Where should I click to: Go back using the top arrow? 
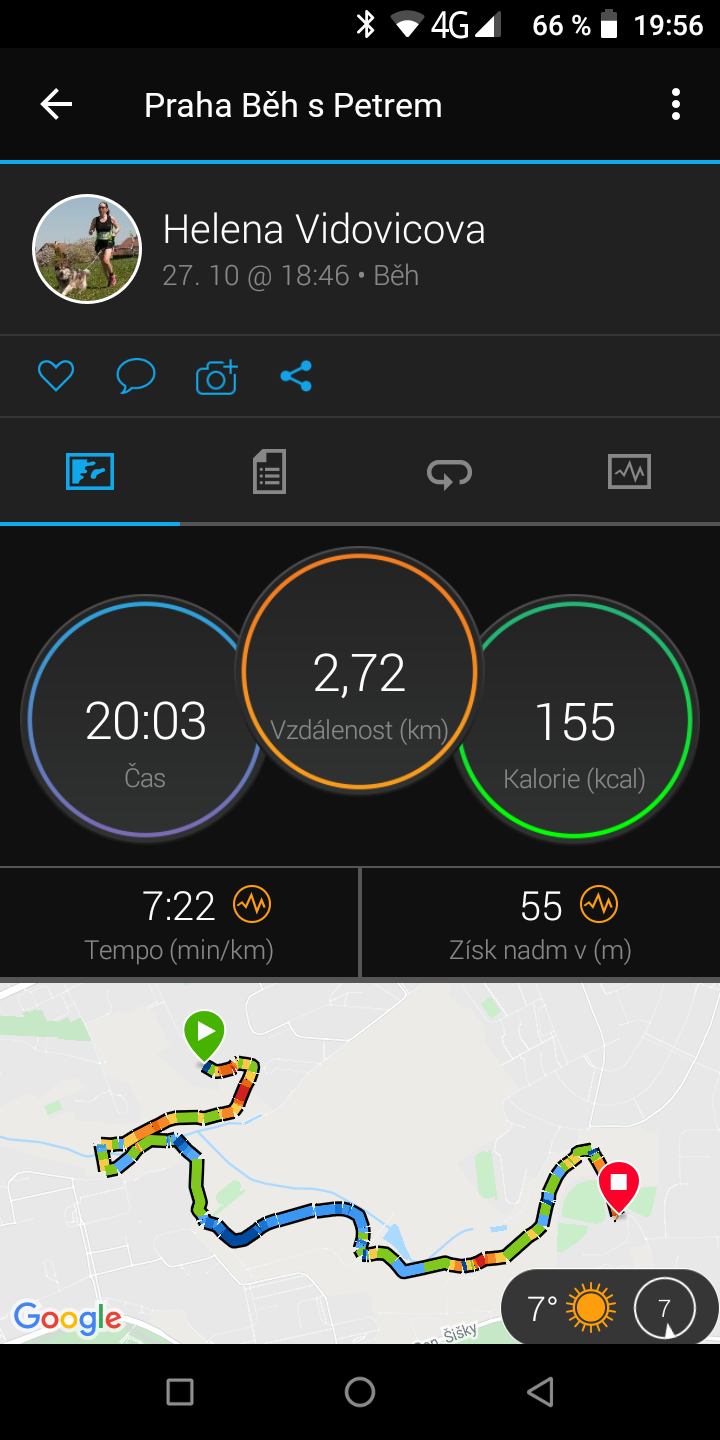click(x=56, y=105)
